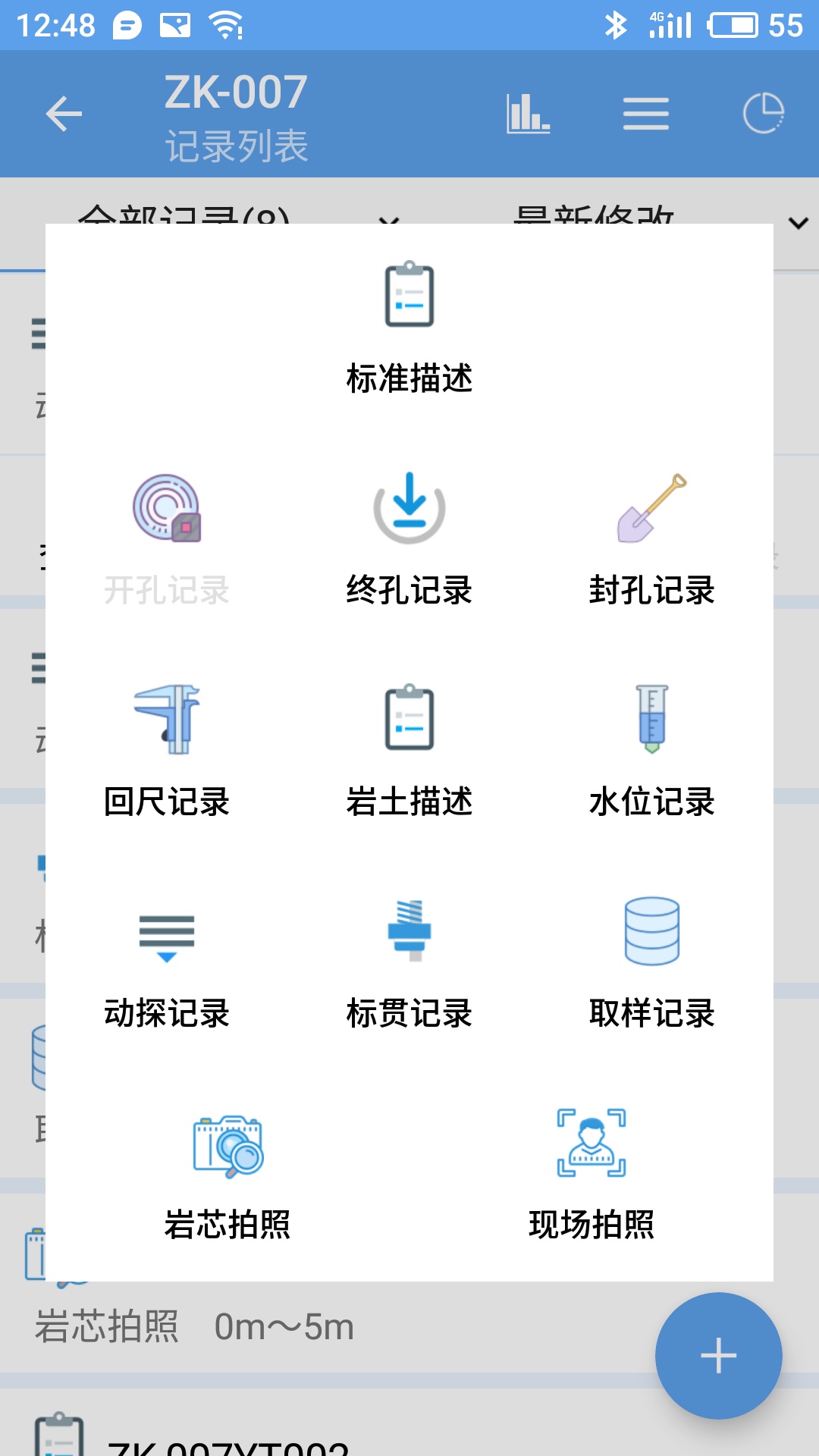The height and width of the screenshot is (1456, 819).
Task: Choose 取样记录 option
Action: coord(652,962)
